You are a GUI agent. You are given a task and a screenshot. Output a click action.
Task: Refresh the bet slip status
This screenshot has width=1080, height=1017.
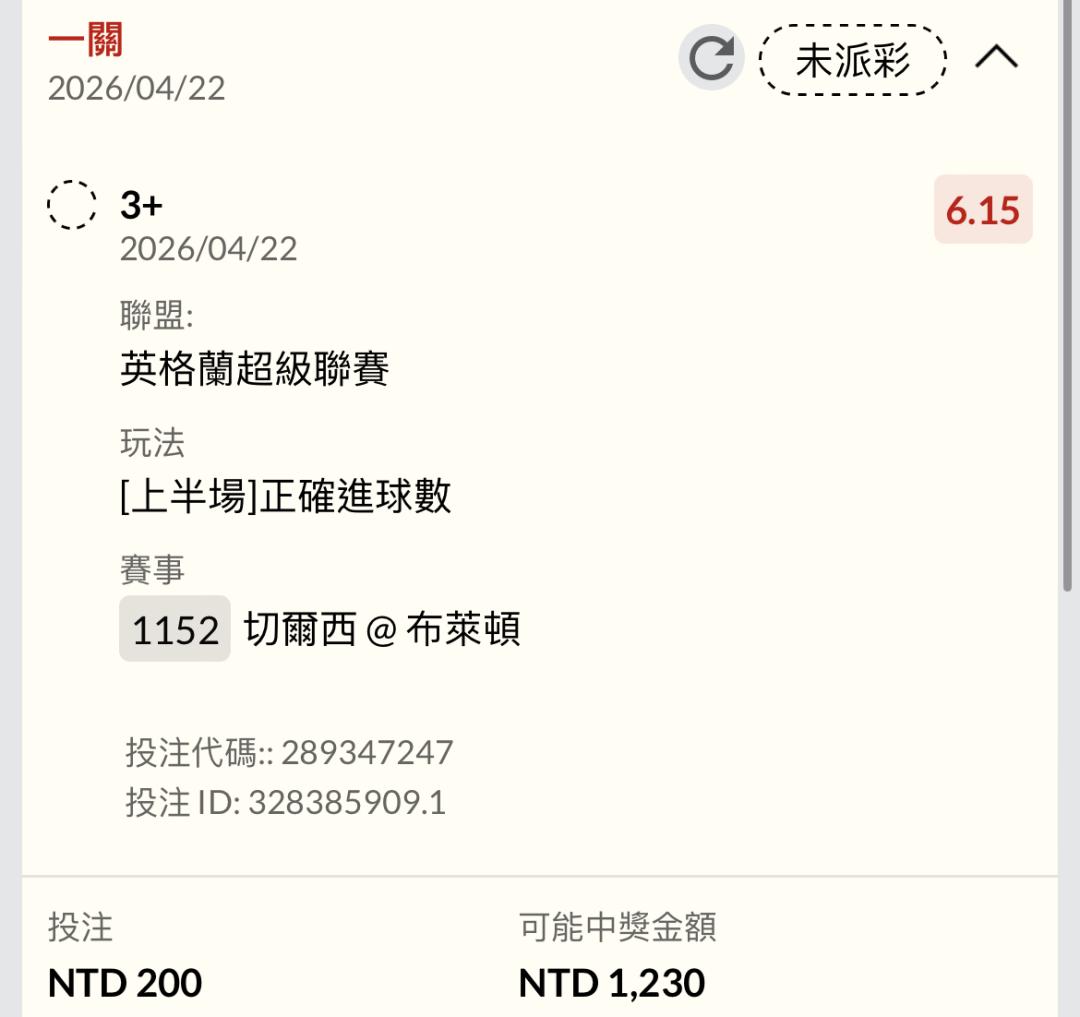711,58
